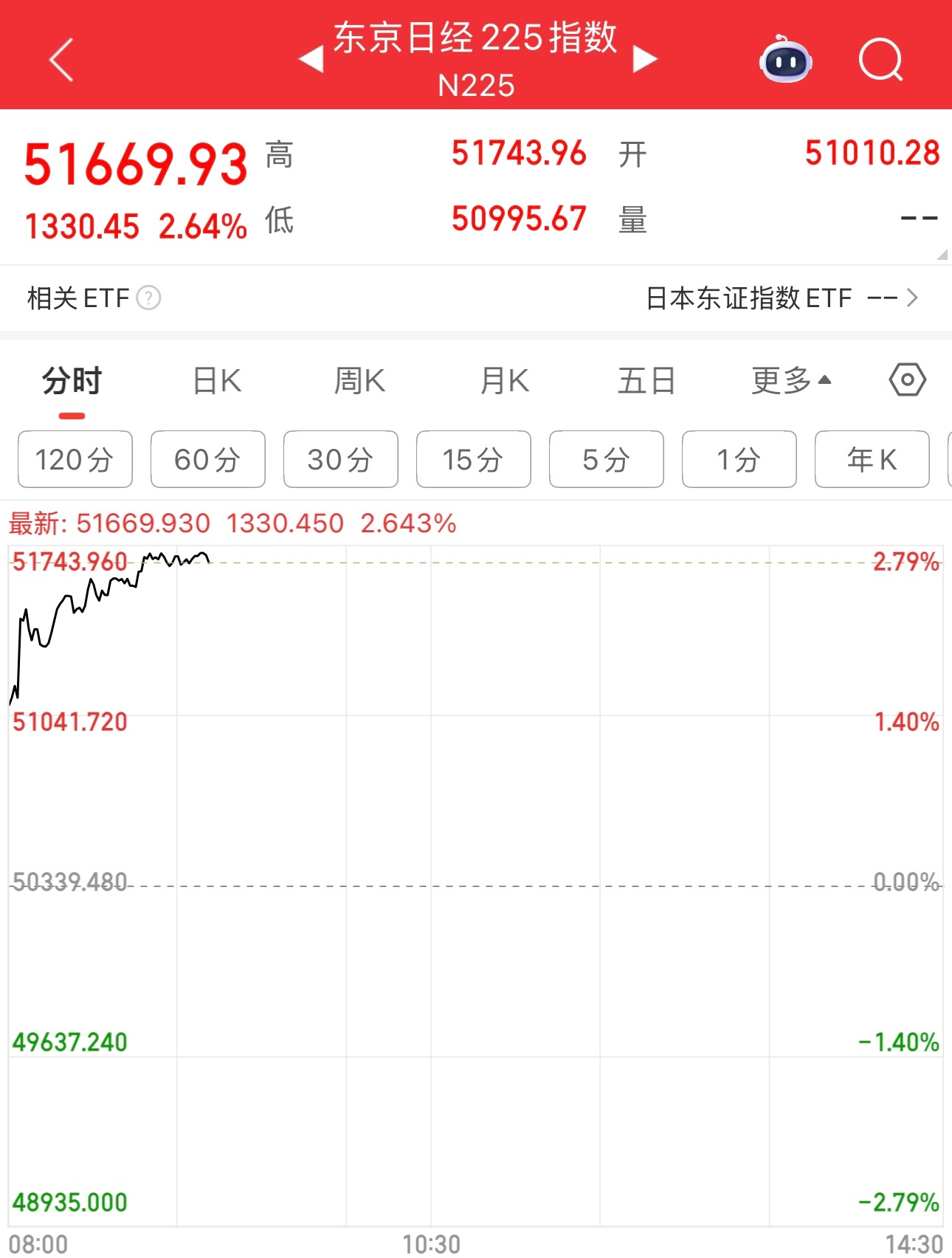Select the 5分 interval
The width and height of the screenshot is (952, 1258).
click(x=606, y=459)
